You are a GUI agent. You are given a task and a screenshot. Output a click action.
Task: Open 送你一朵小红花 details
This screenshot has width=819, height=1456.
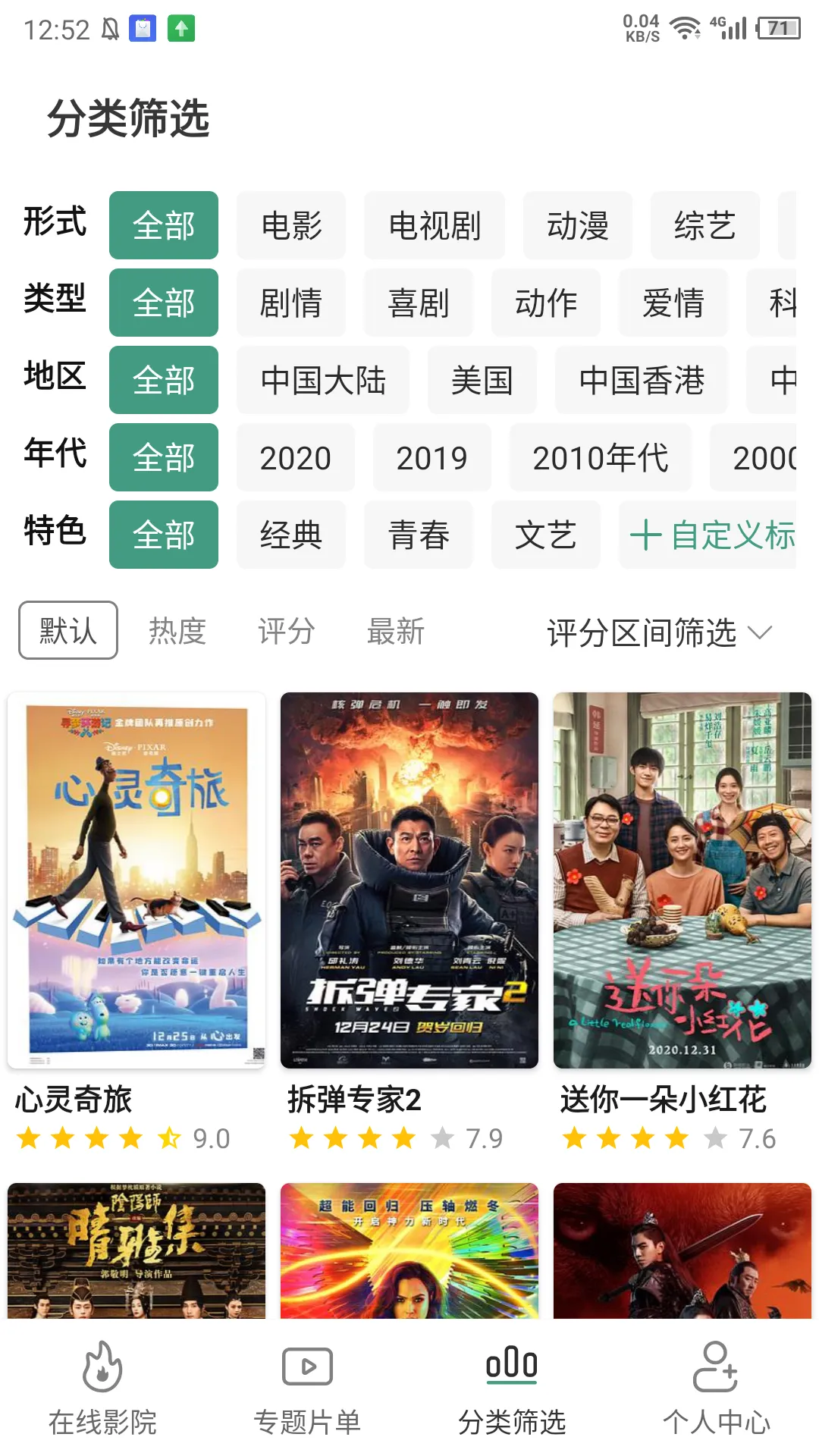click(682, 880)
